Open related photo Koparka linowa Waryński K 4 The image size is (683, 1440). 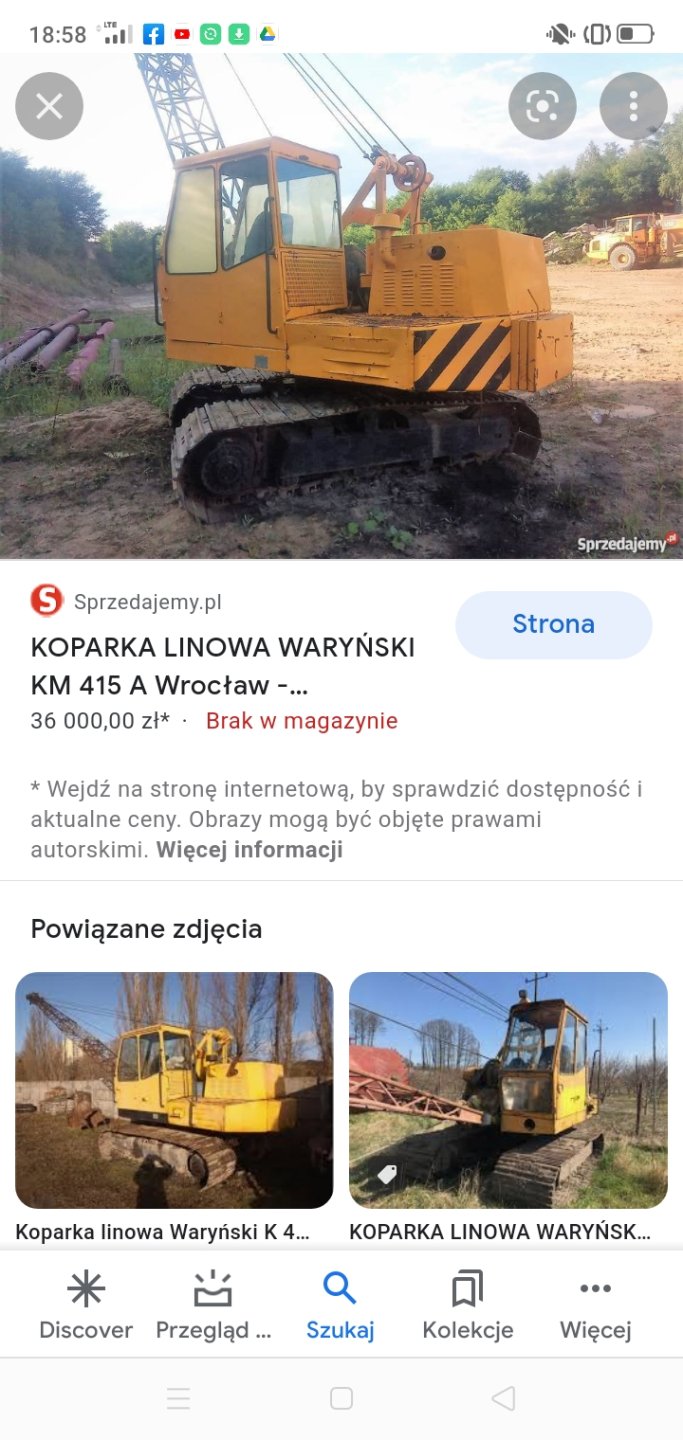[174, 1090]
